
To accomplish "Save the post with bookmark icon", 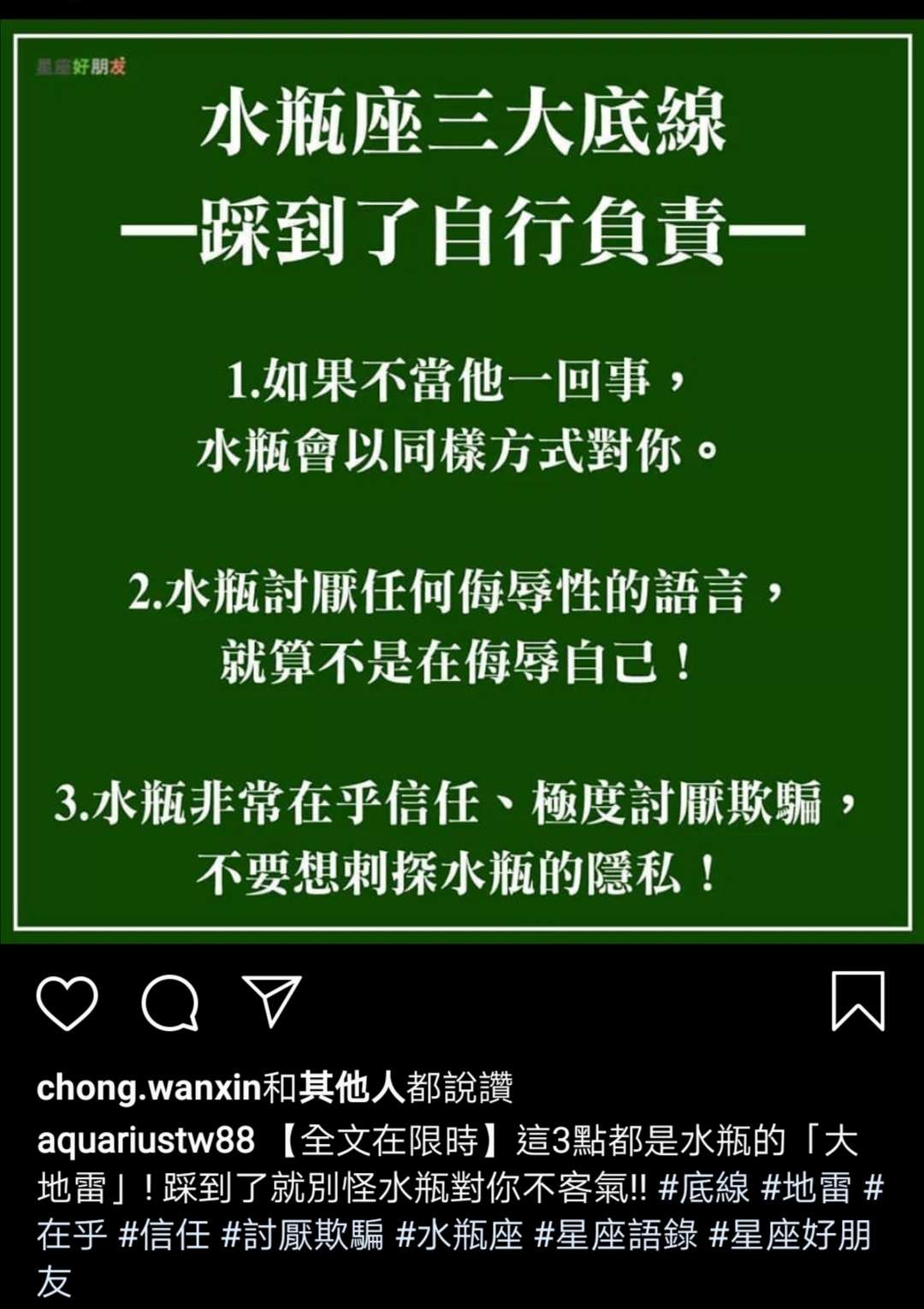I will point(857,1001).
